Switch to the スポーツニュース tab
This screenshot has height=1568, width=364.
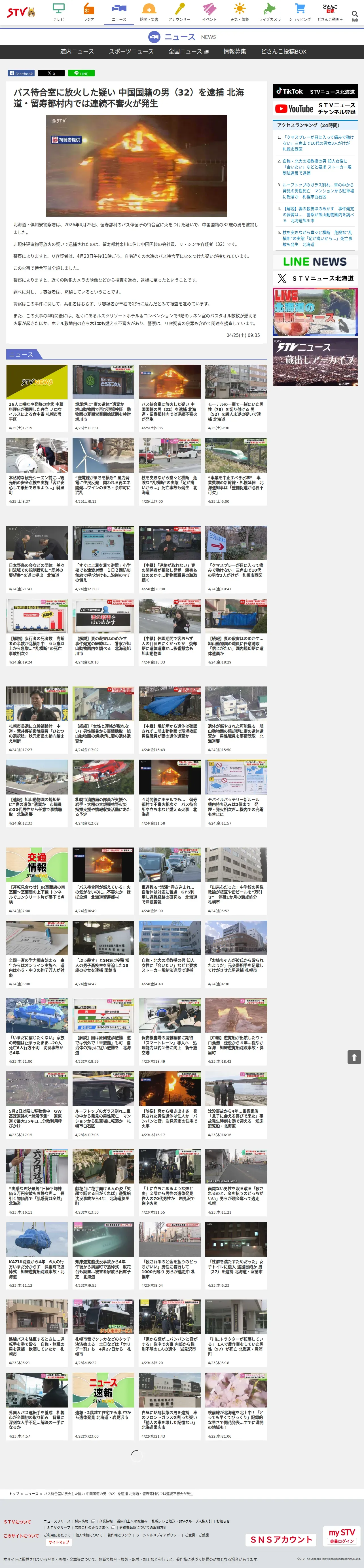coord(131,51)
